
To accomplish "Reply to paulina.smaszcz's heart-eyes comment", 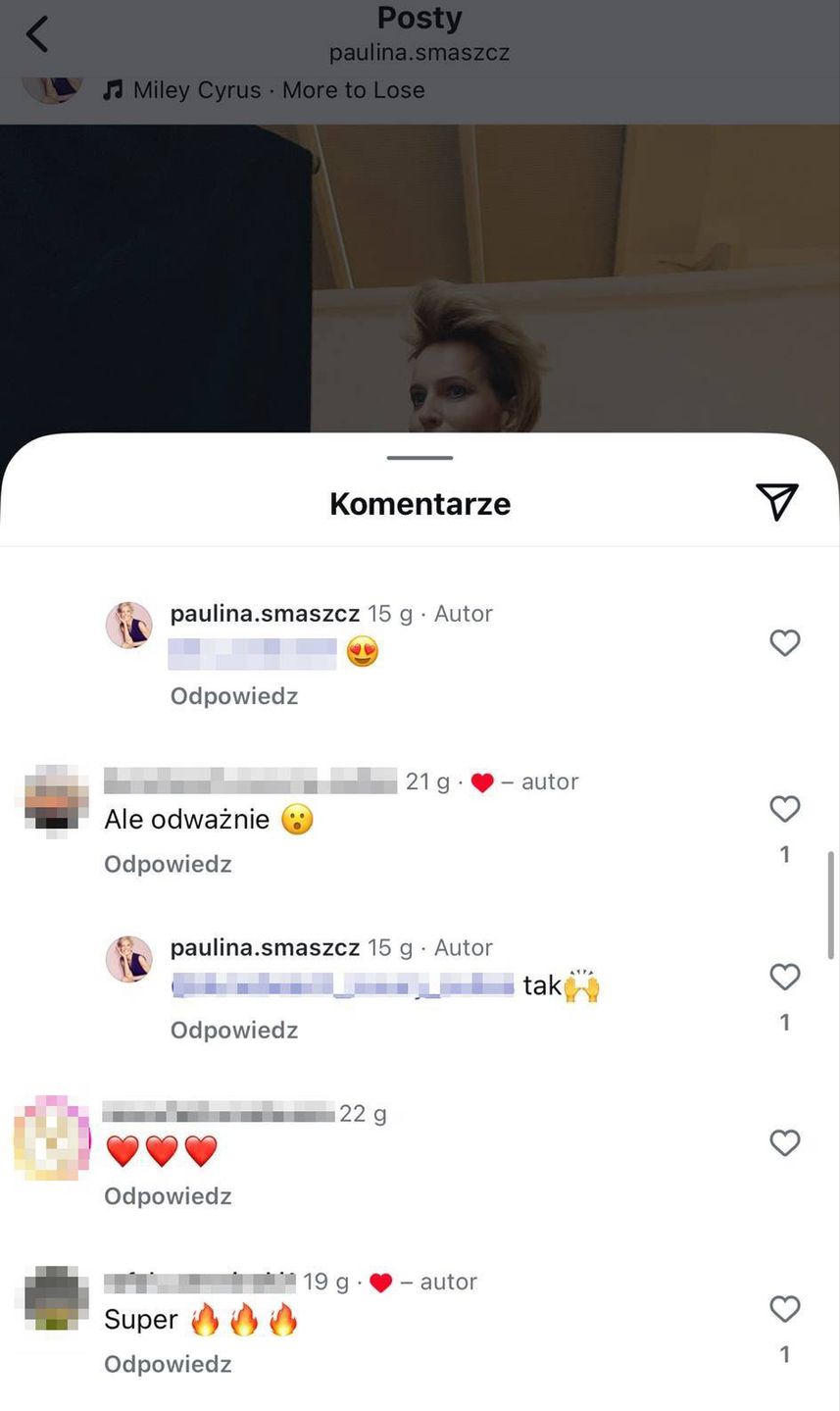I will click(x=233, y=696).
